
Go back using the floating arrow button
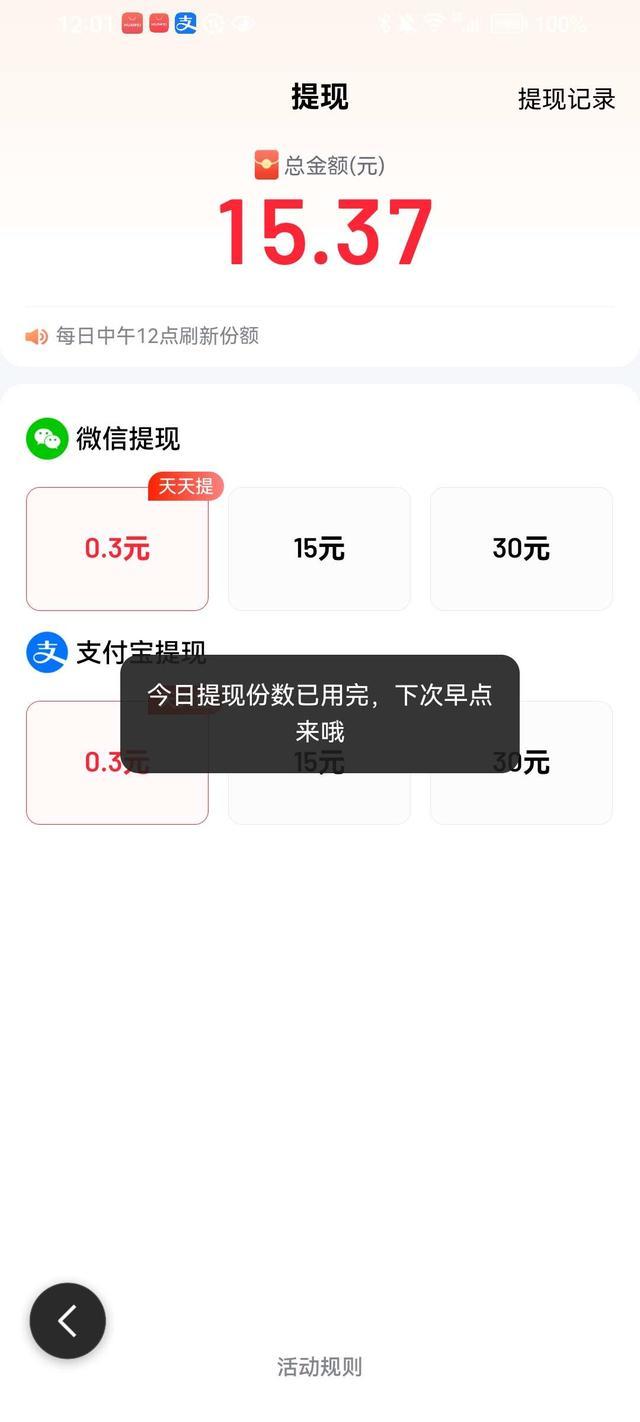(x=67, y=1321)
